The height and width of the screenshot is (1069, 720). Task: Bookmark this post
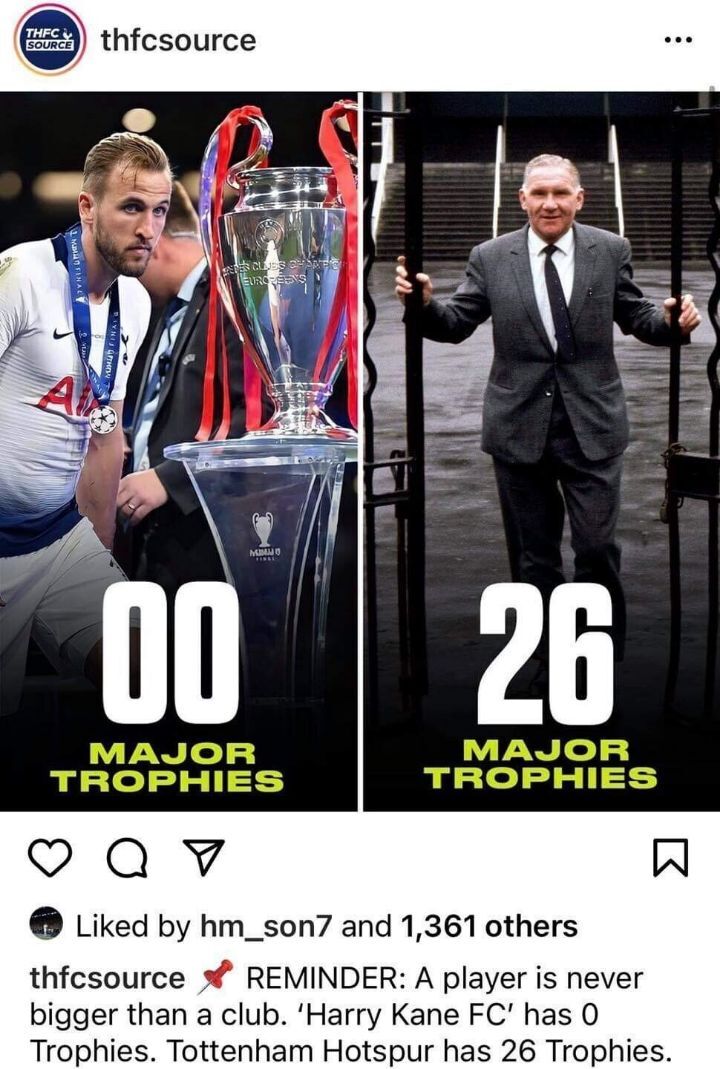click(x=667, y=857)
